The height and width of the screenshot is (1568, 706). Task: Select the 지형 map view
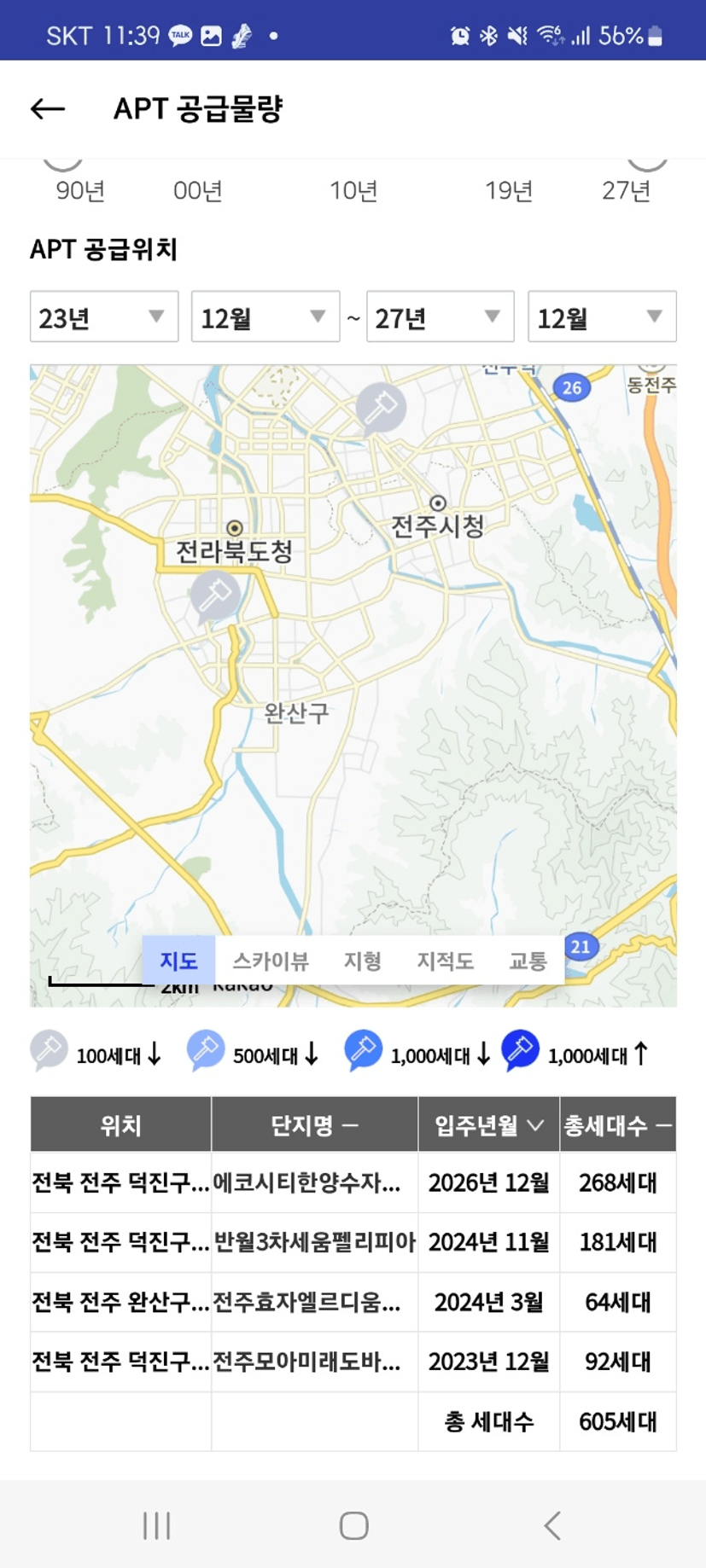tap(362, 961)
